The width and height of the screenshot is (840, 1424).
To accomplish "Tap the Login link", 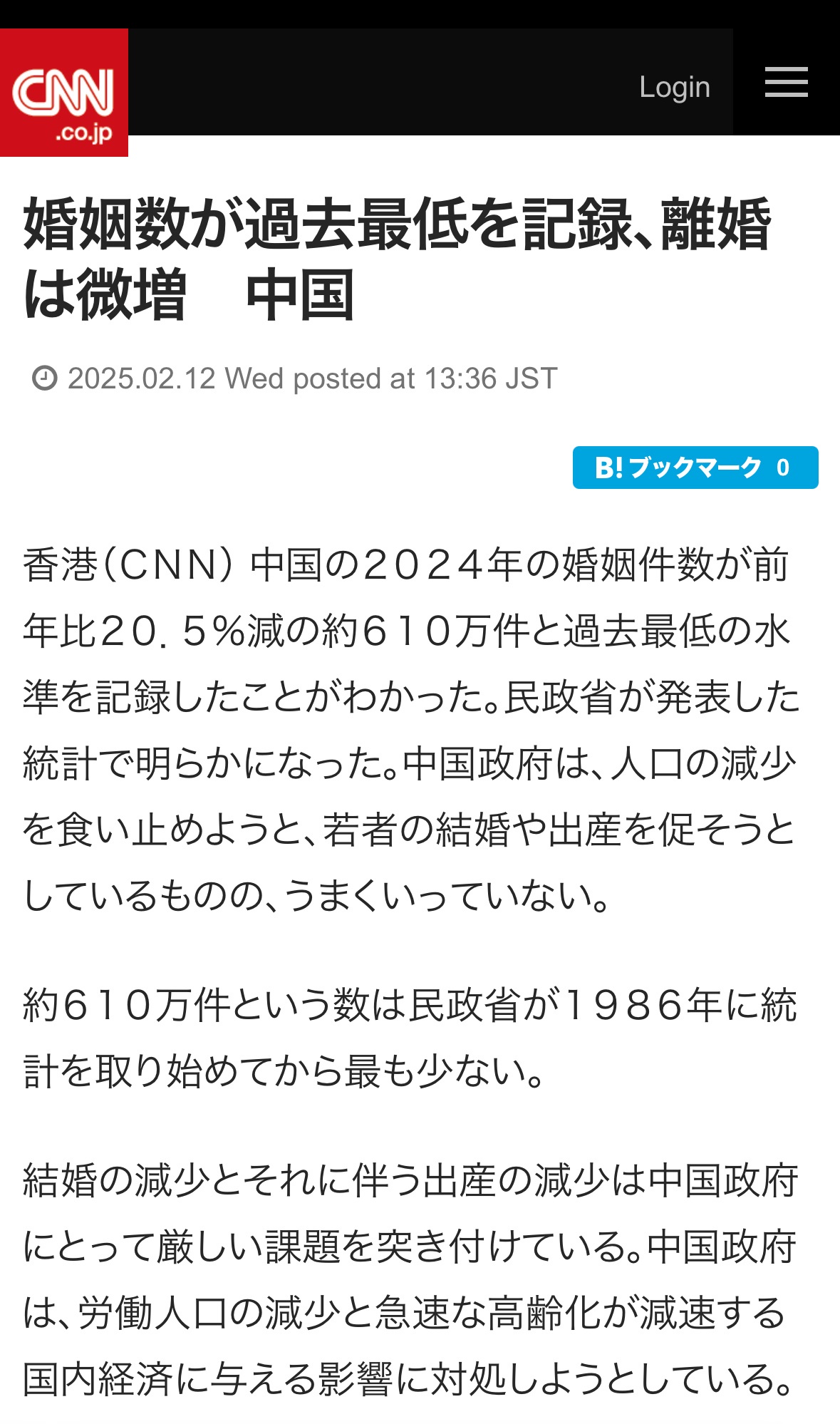I will coord(675,88).
